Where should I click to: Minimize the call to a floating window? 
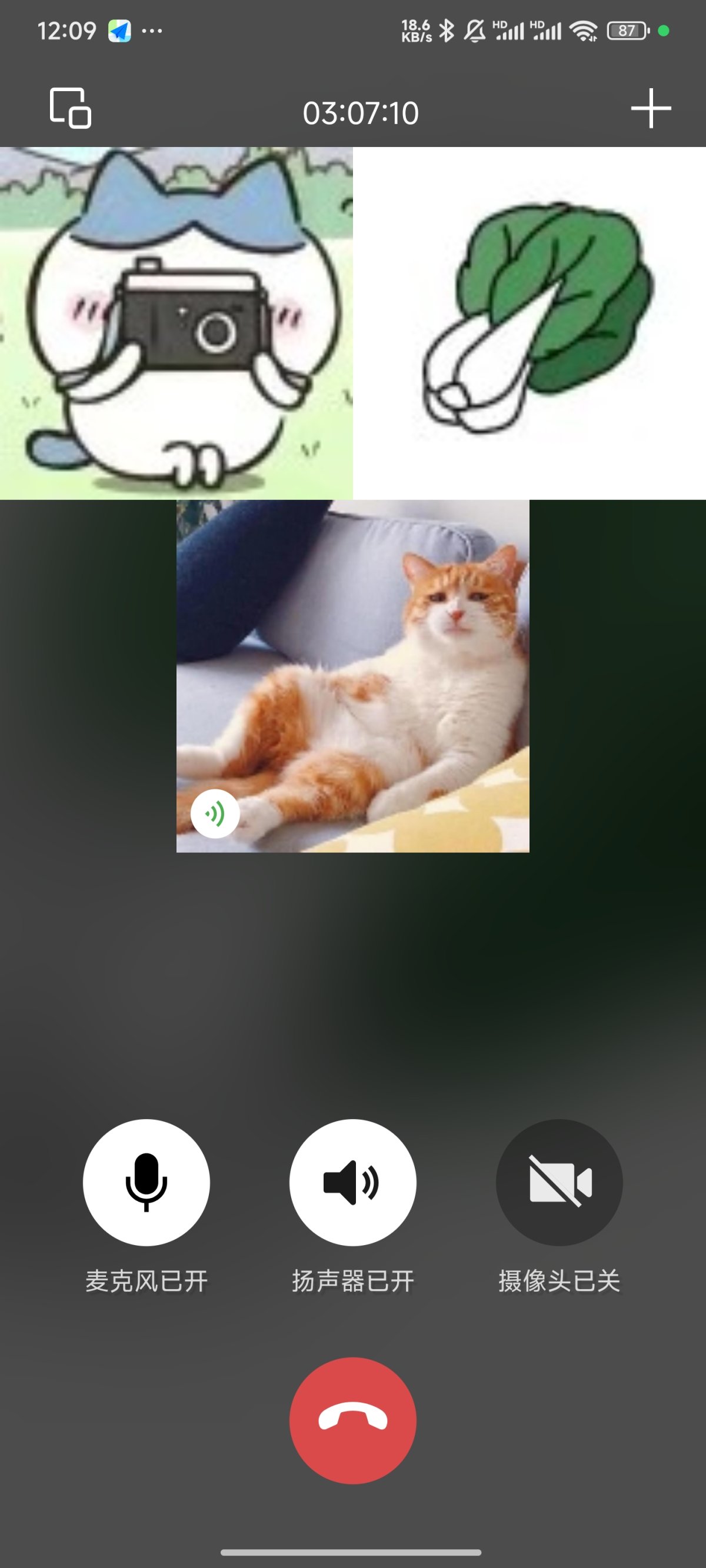70,108
